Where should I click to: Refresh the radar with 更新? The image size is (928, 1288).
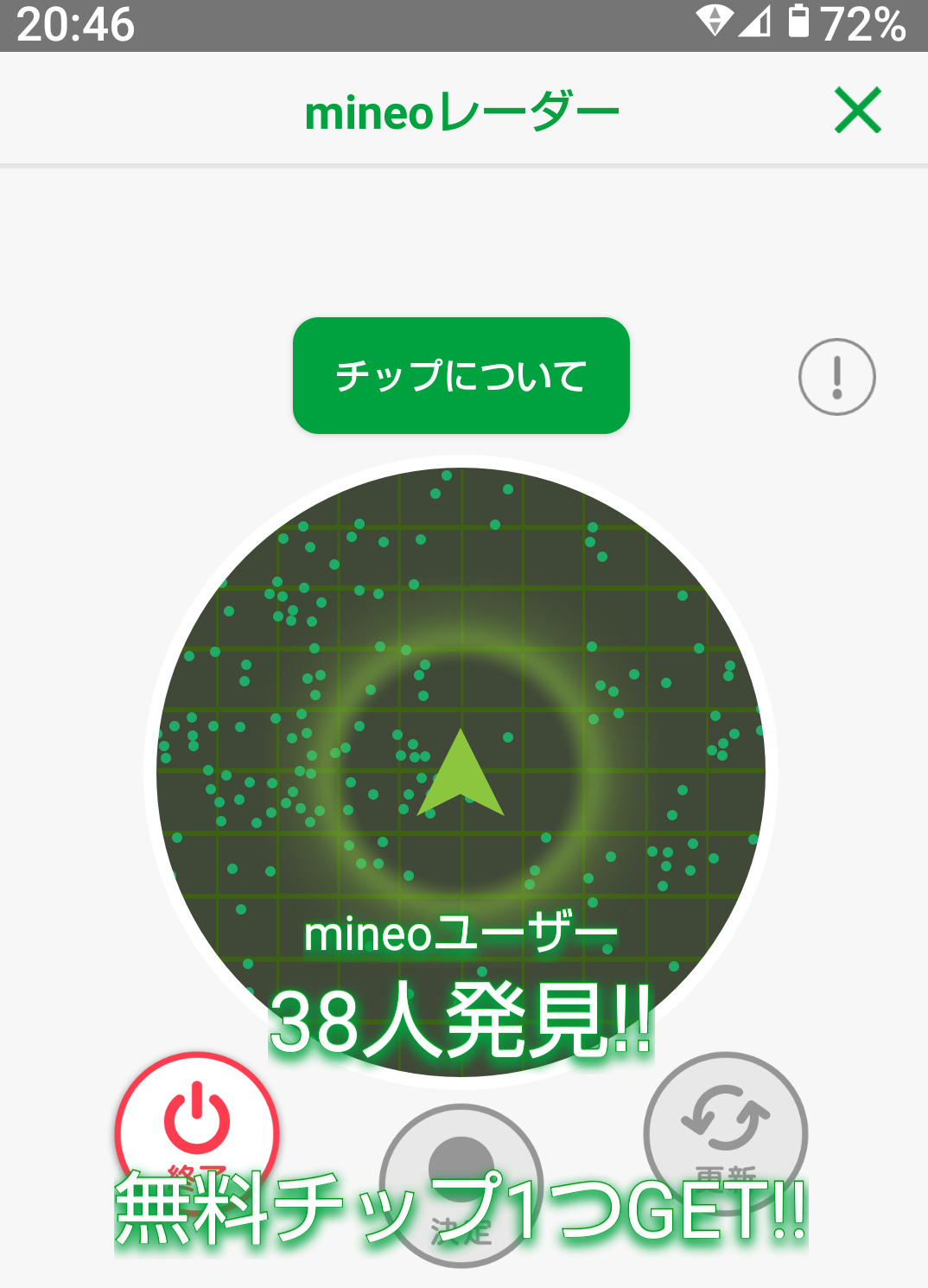coord(726,1124)
